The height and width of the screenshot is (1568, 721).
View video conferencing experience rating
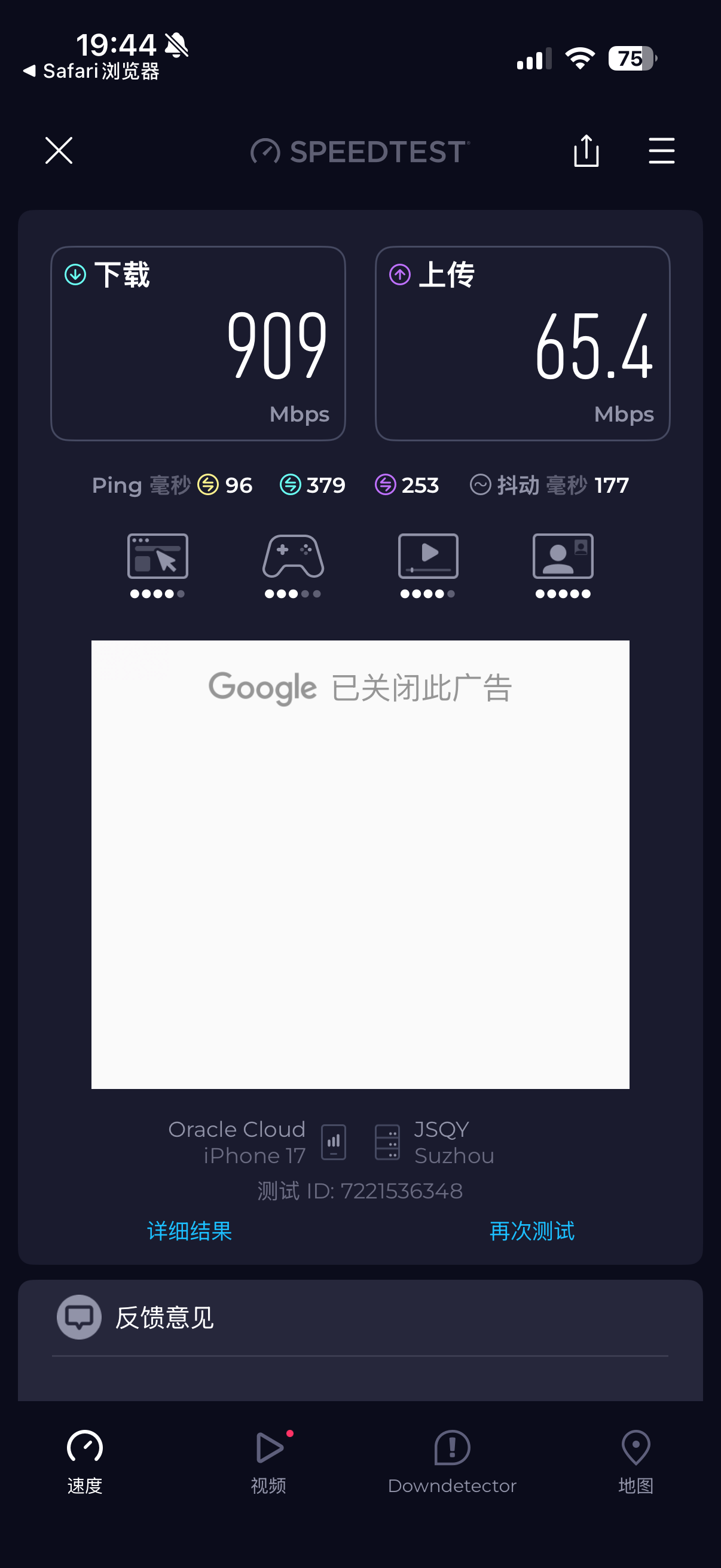(x=563, y=566)
